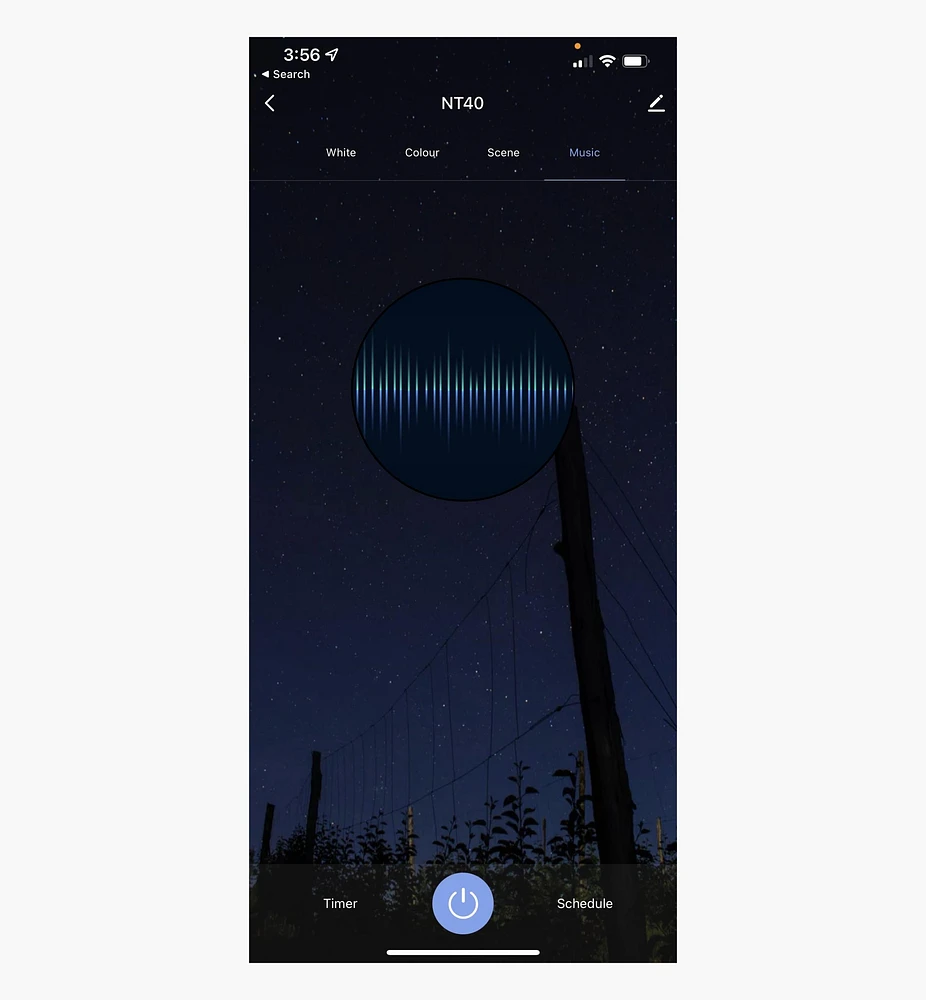Image resolution: width=926 pixels, height=1000 pixels.
Task: Go back from the NT40 screen
Action: point(270,103)
